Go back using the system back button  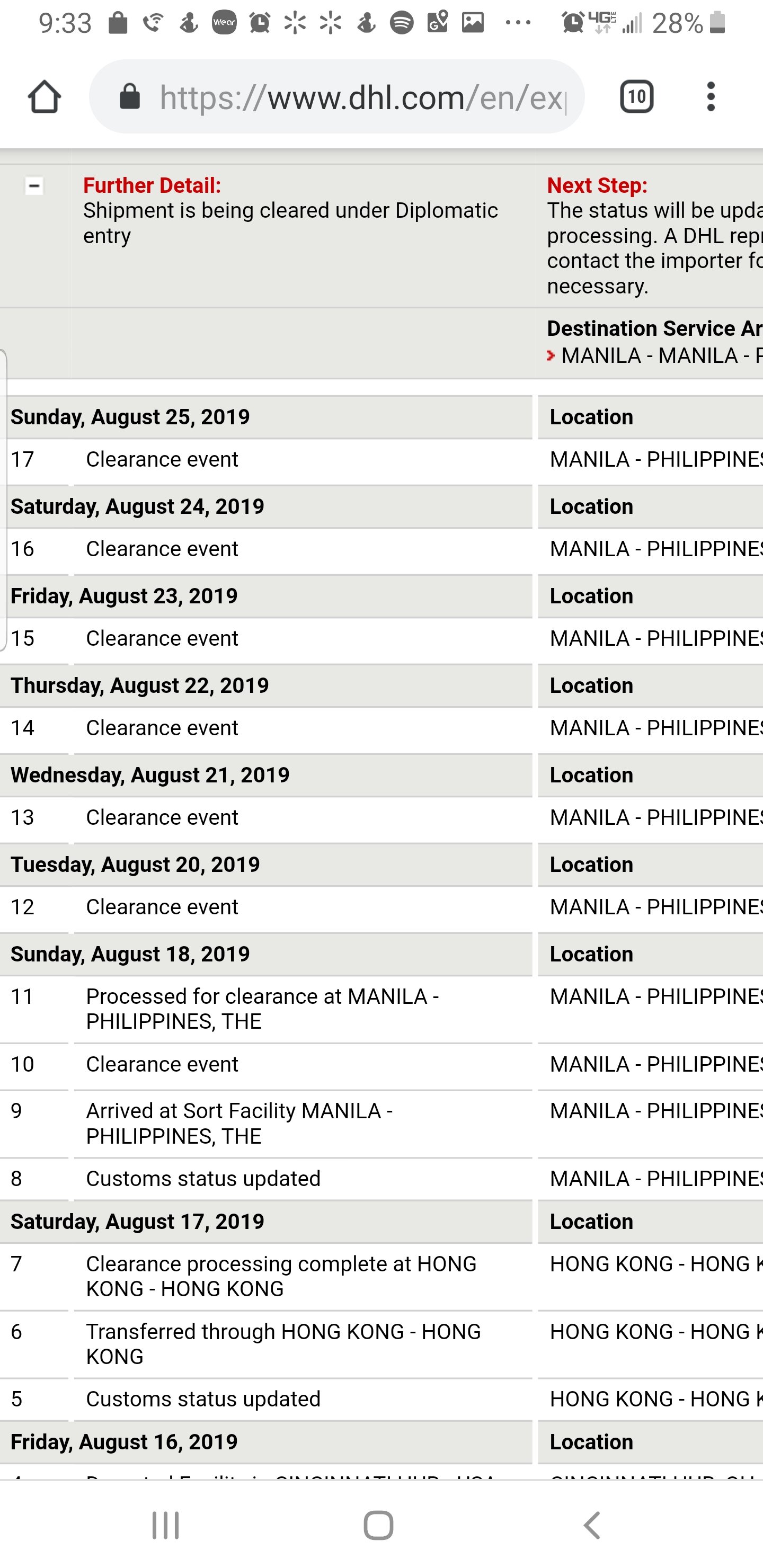[x=592, y=1526]
